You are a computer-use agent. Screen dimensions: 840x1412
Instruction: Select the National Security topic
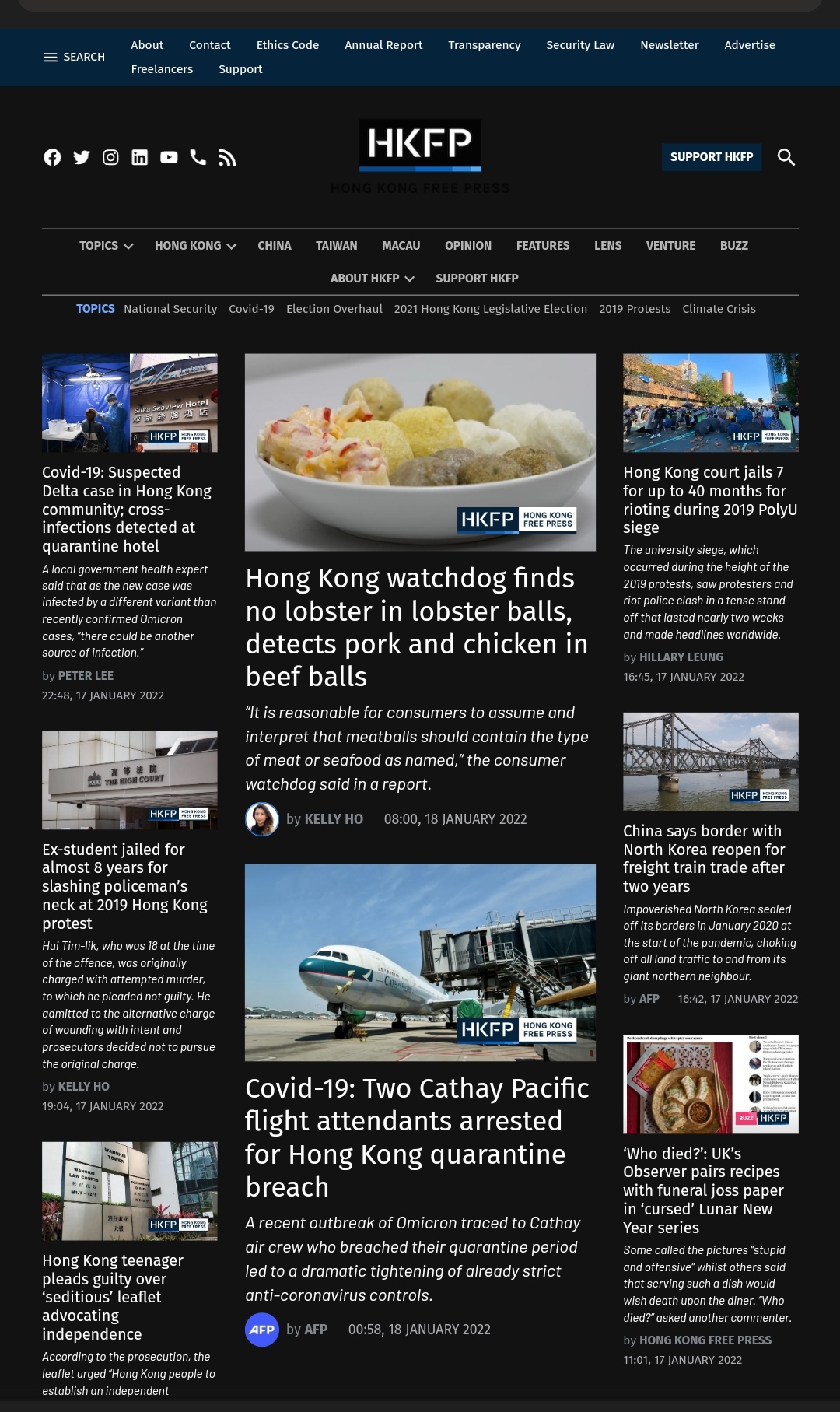[x=170, y=309]
